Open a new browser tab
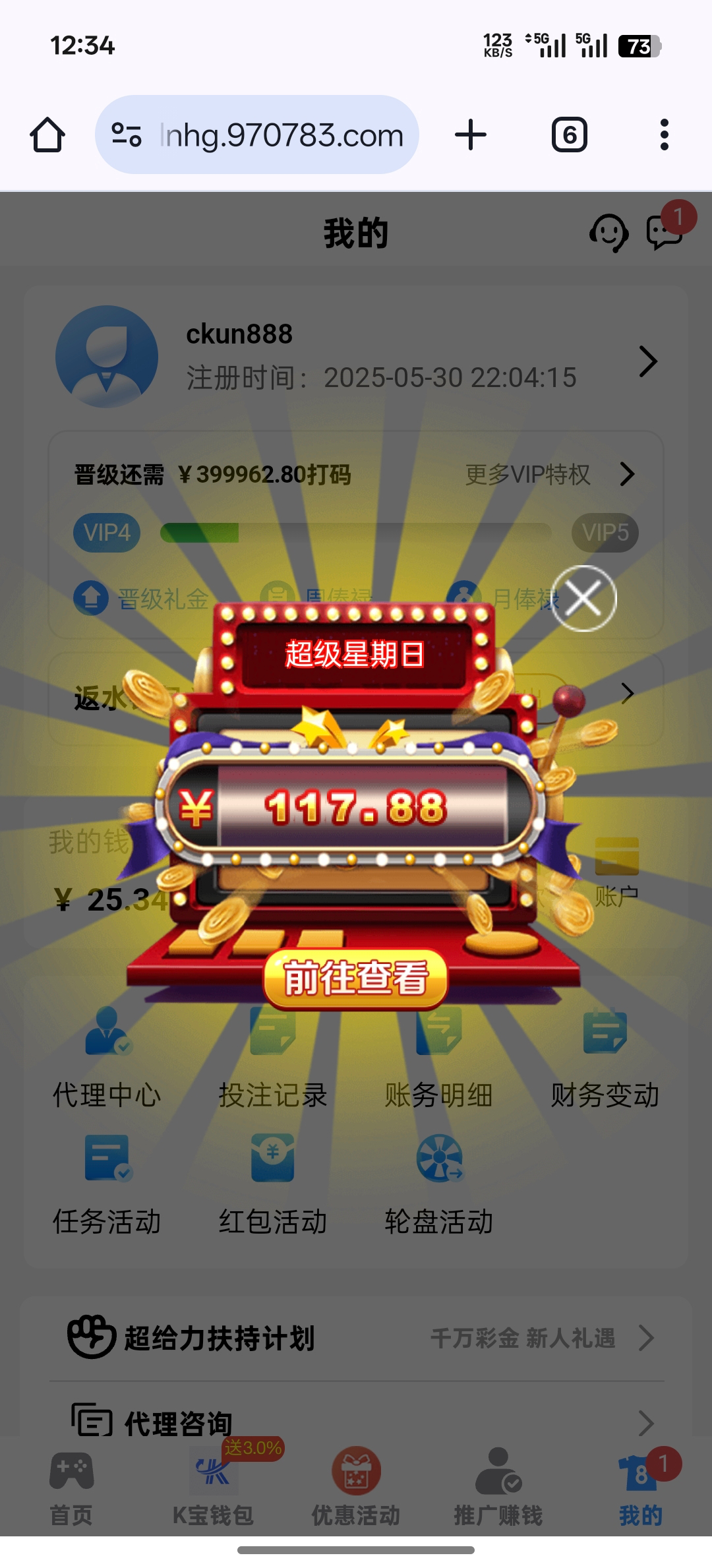The height and width of the screenshot is (1568, 712). pyautogui.click(x=471, y=135)
